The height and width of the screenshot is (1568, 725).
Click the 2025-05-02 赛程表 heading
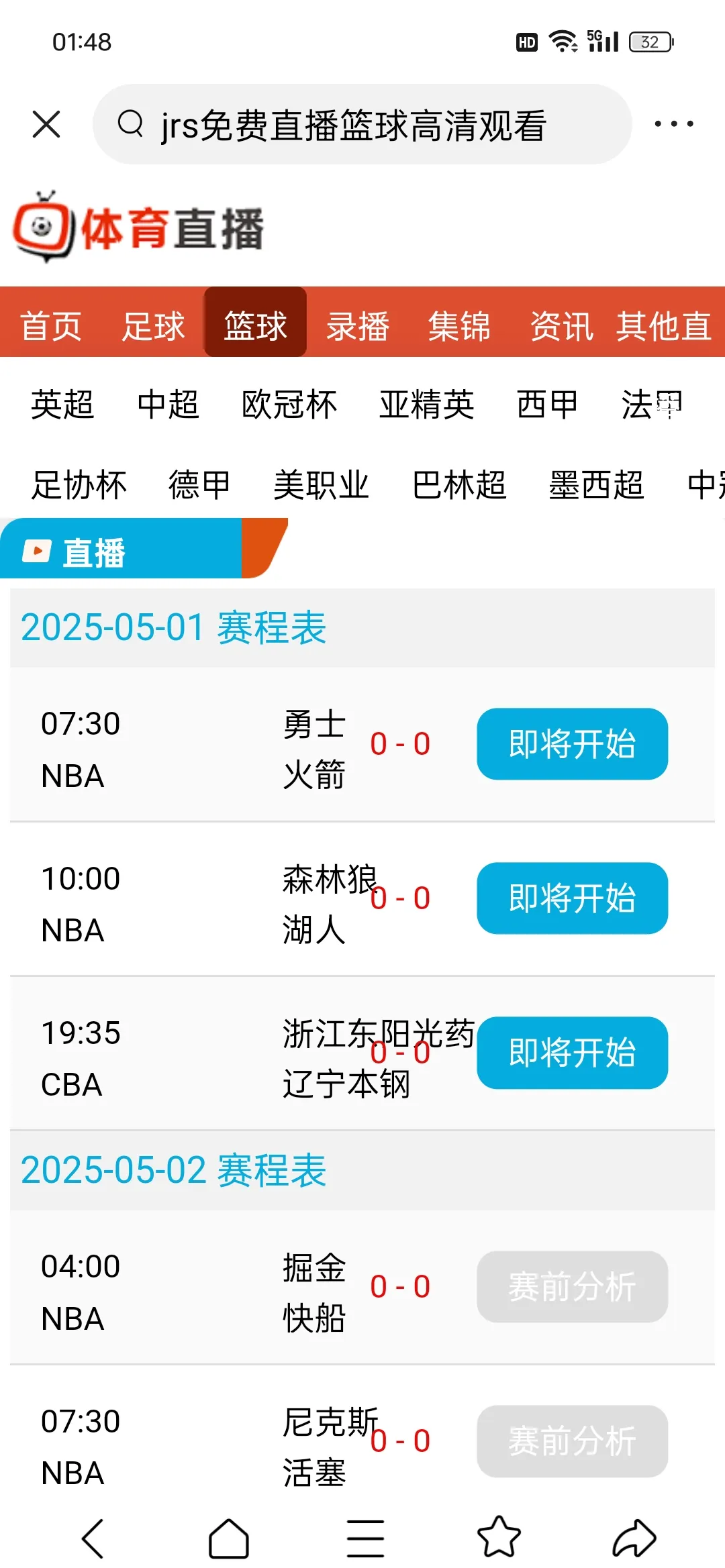click(x=173, y=1171)
